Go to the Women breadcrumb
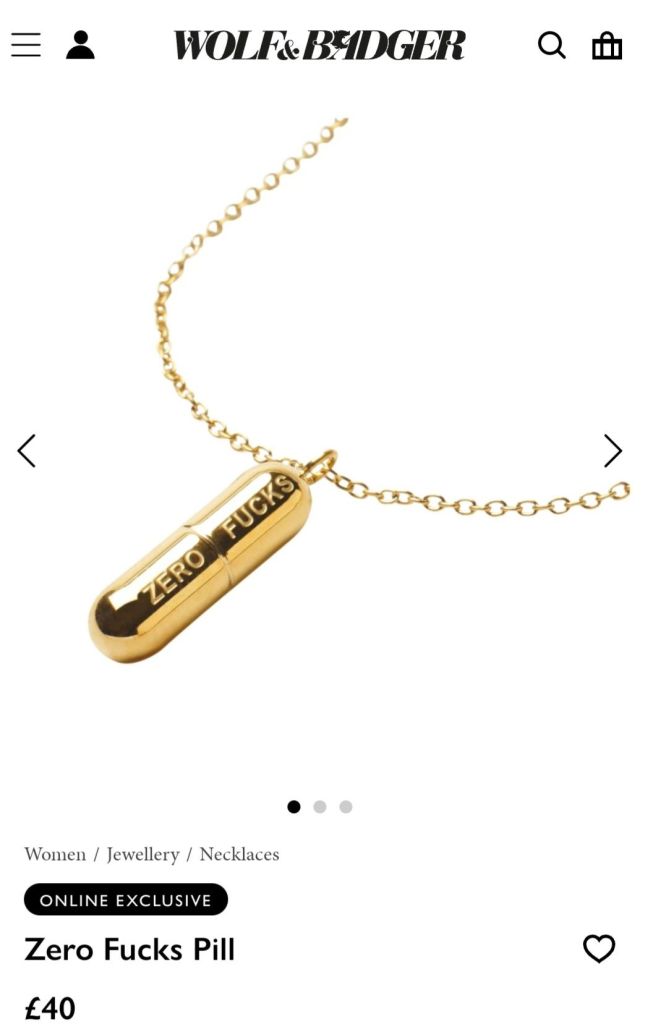The image size is (653, 1024). tap(55, 854)
